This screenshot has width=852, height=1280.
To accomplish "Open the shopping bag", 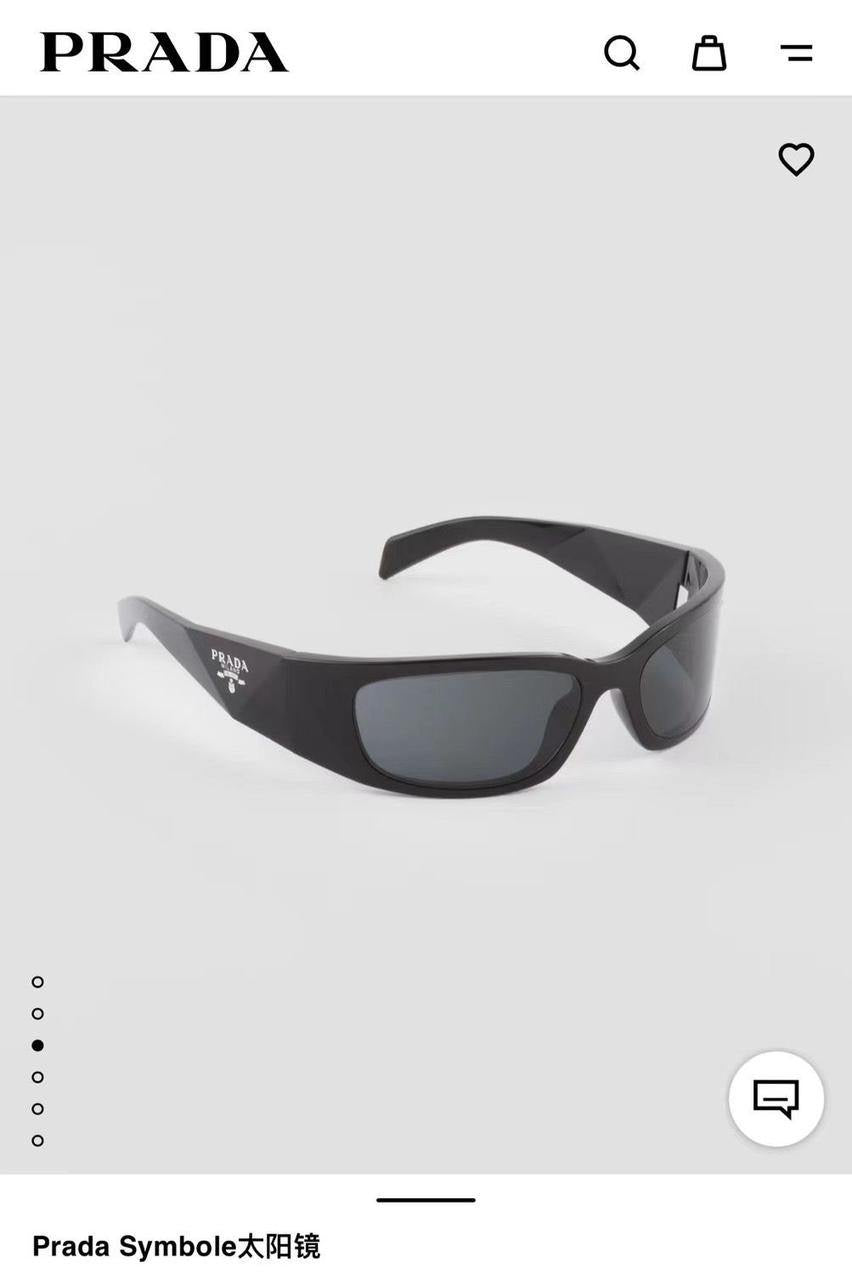I will [x=709, y=52].
